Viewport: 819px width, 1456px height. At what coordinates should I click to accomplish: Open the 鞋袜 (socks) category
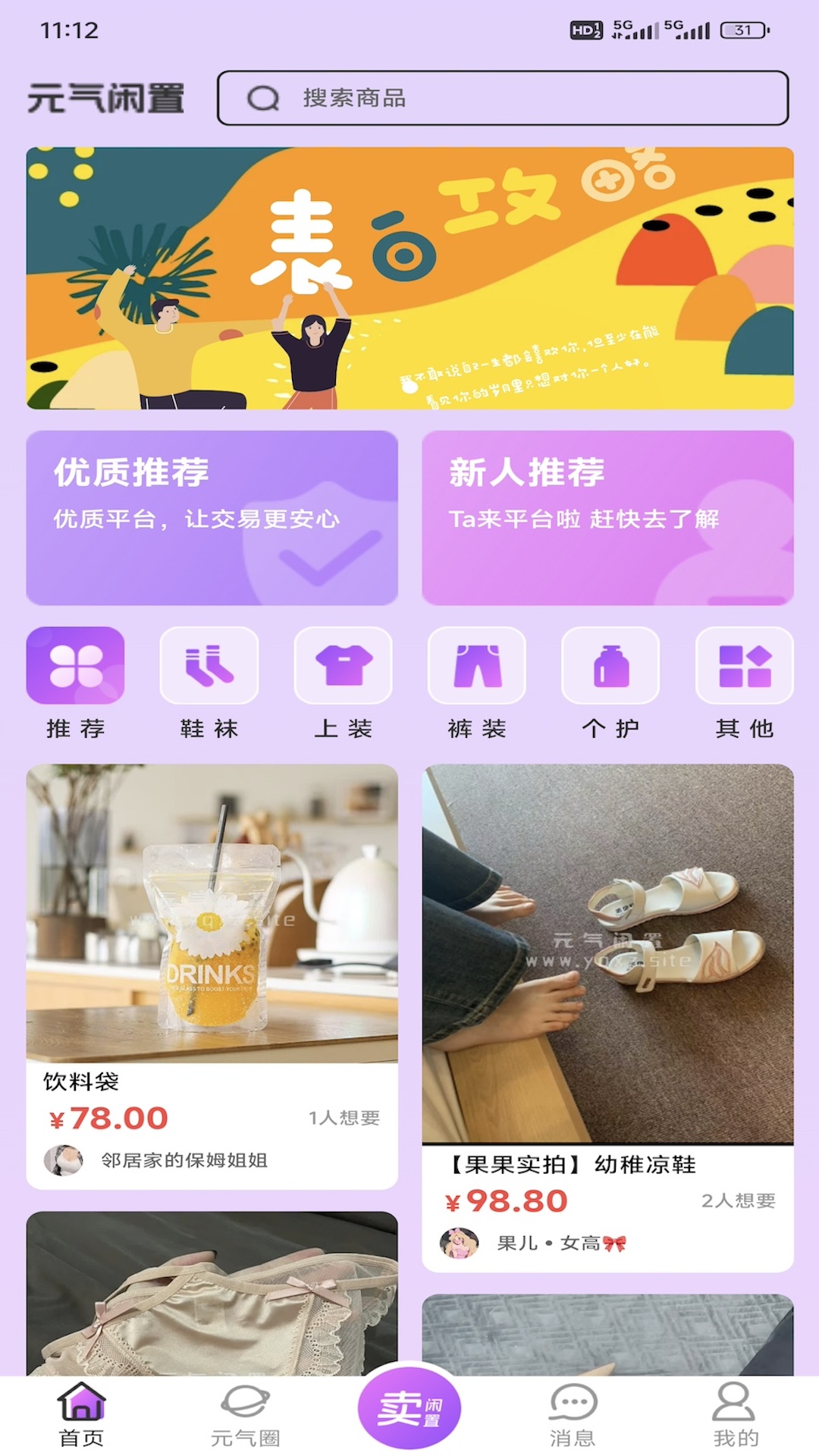click(x=209, y=666)
